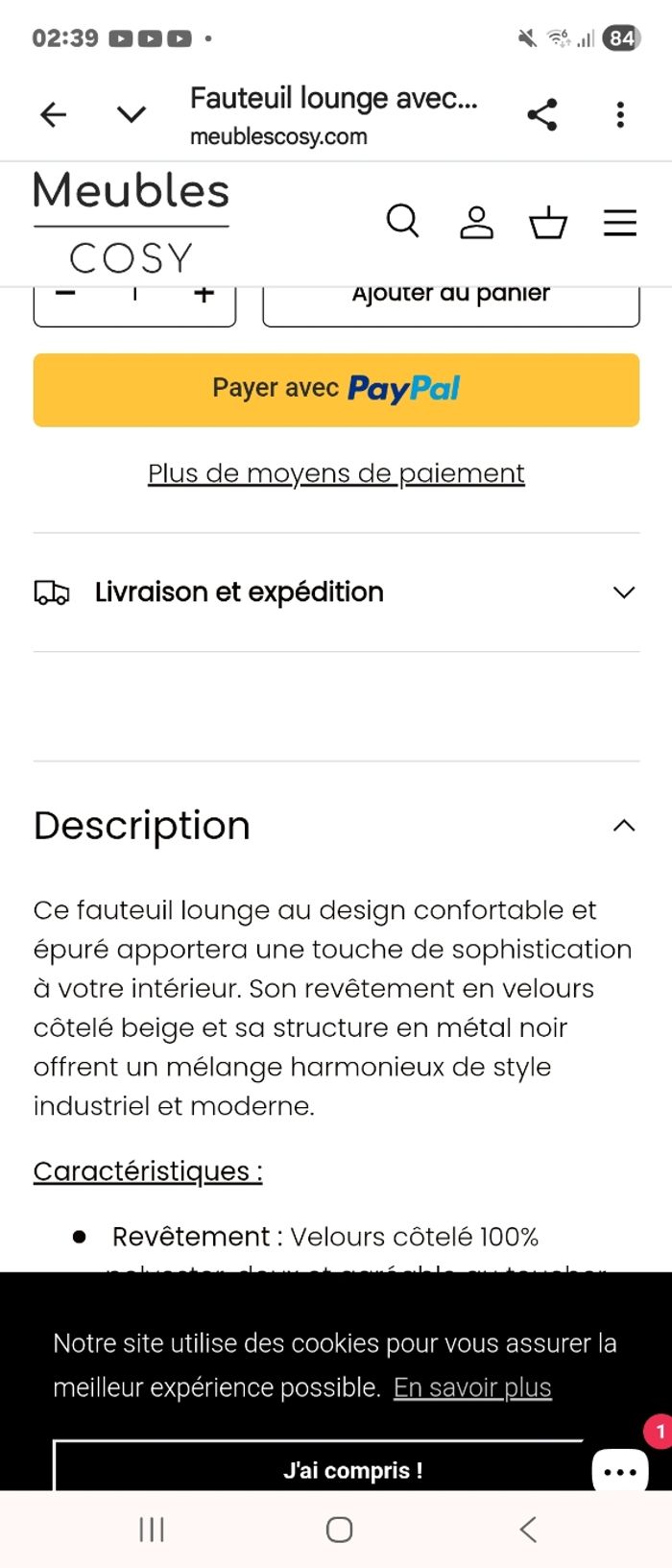
Task: Open the chat support bubble
Action: [620, 1469]
